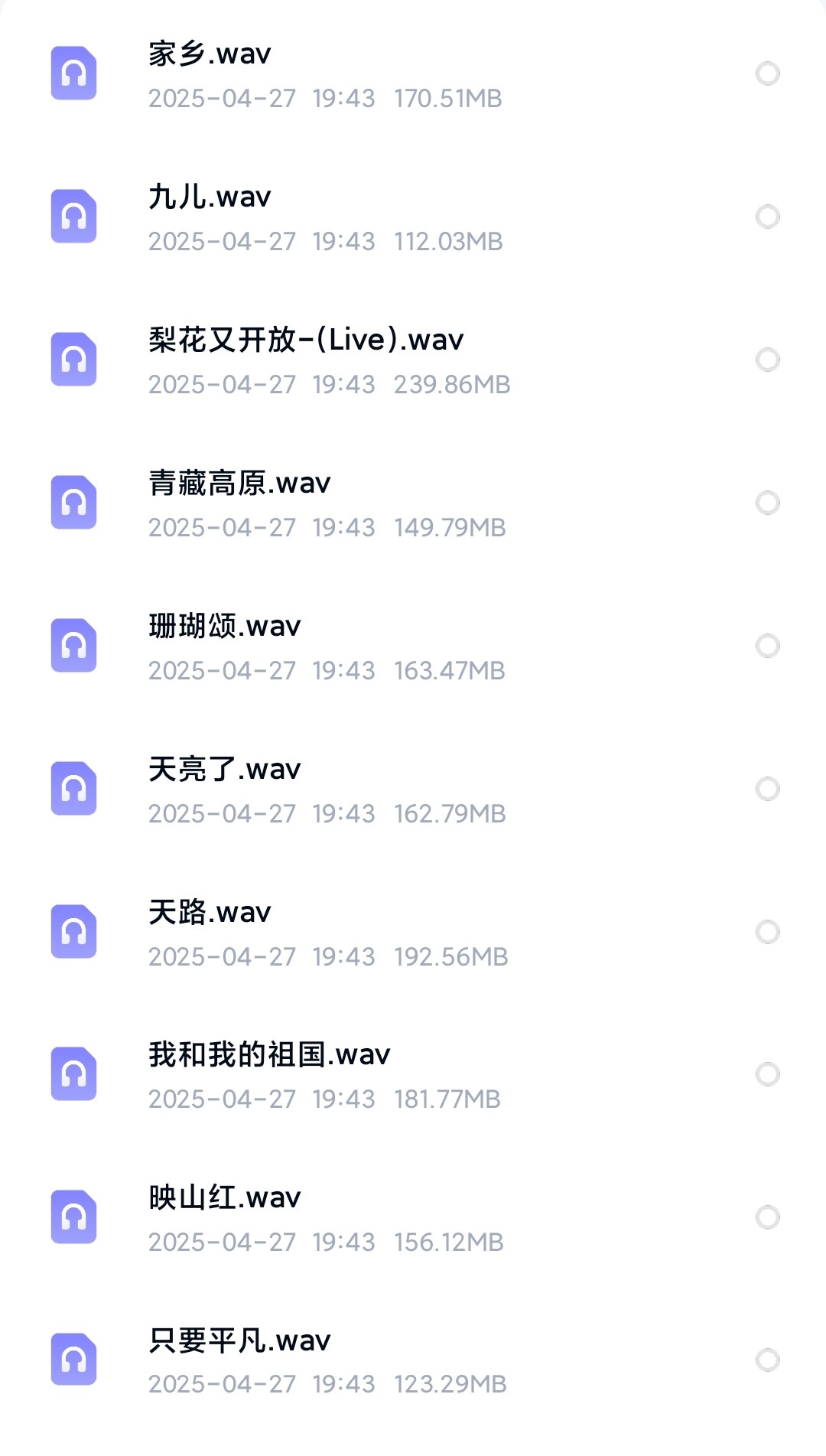Screen dimensions: 826x1456
Task: Select the radio button for 珊瑚颂.wav
Action: pos(767,646)
